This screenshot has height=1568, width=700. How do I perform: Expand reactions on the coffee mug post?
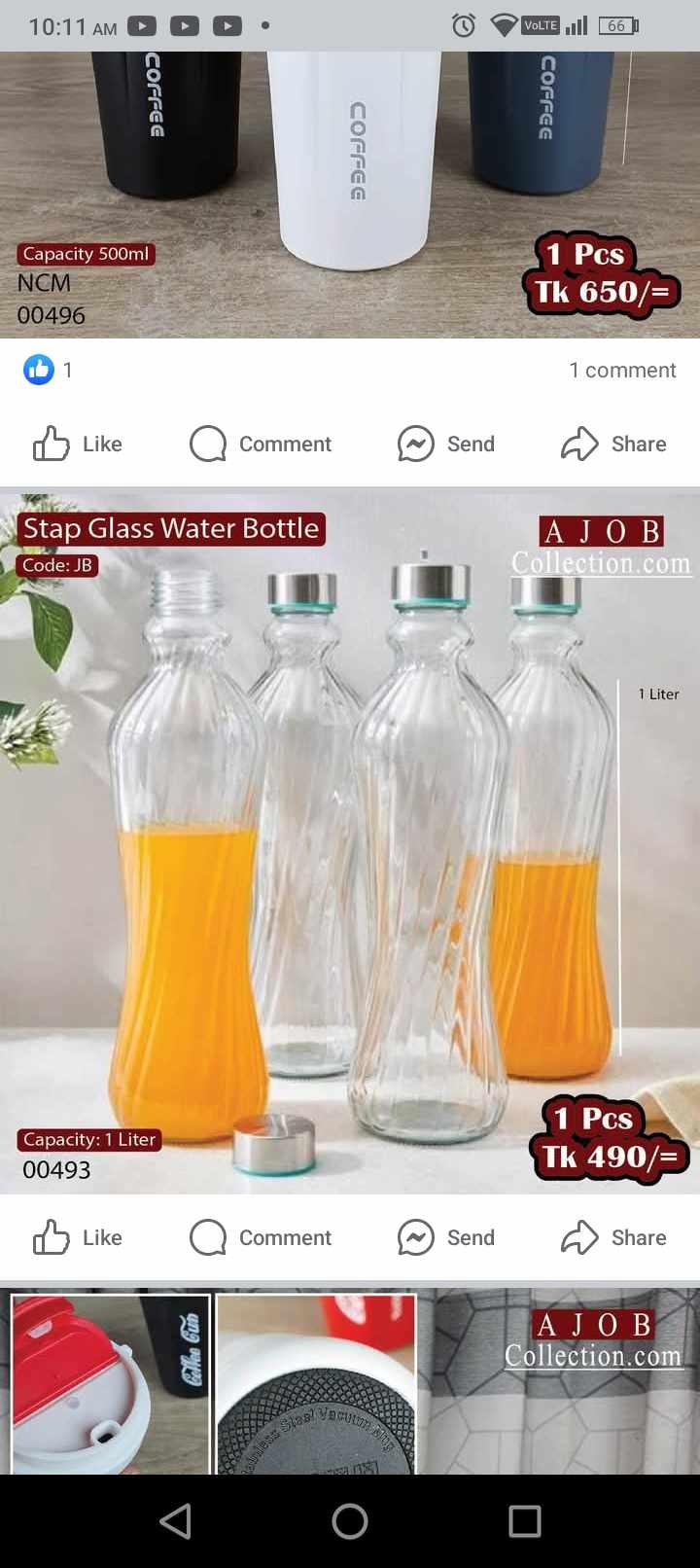coord(38,370)
